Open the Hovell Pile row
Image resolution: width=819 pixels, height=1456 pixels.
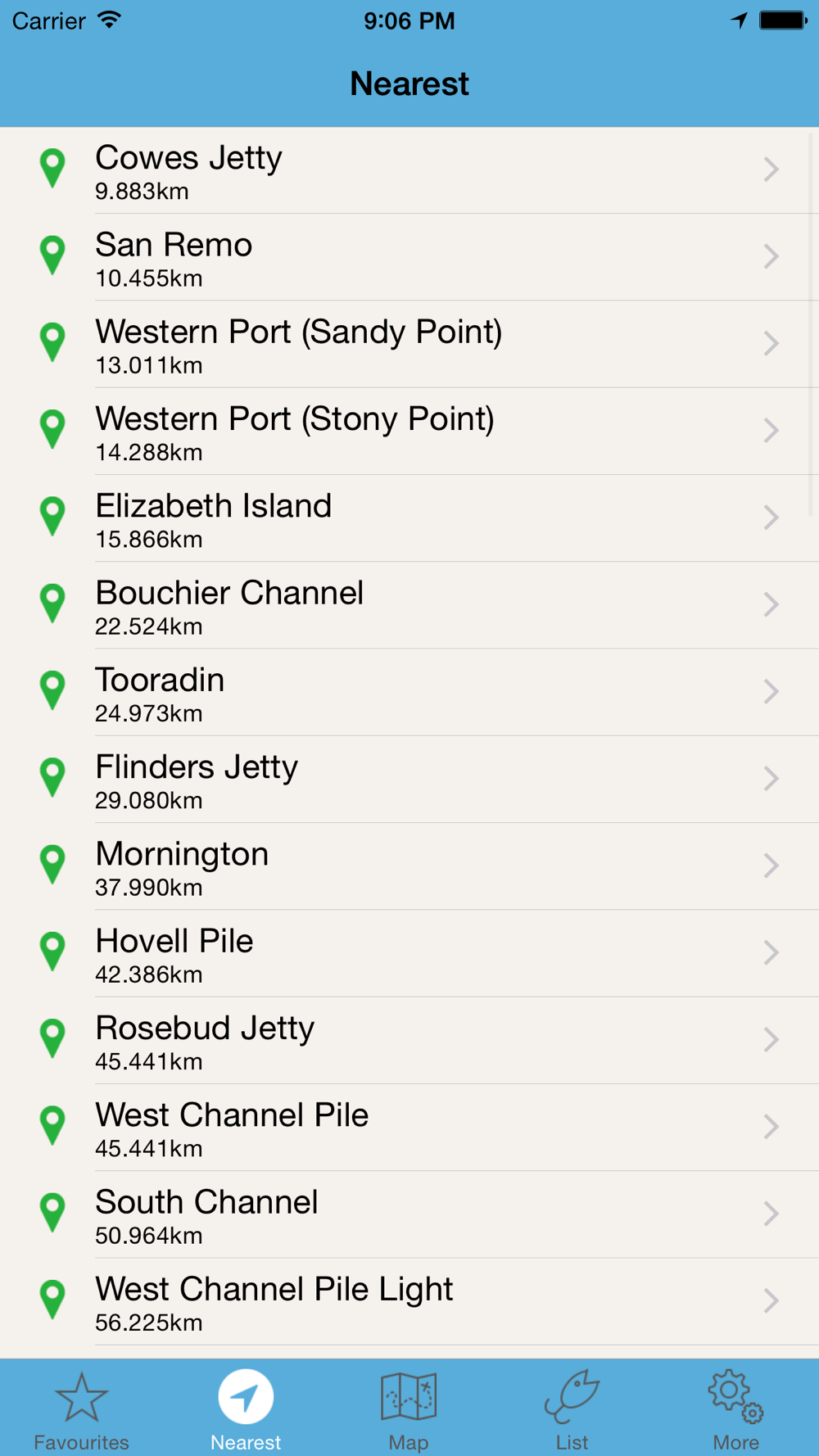[x=409, y=953]
